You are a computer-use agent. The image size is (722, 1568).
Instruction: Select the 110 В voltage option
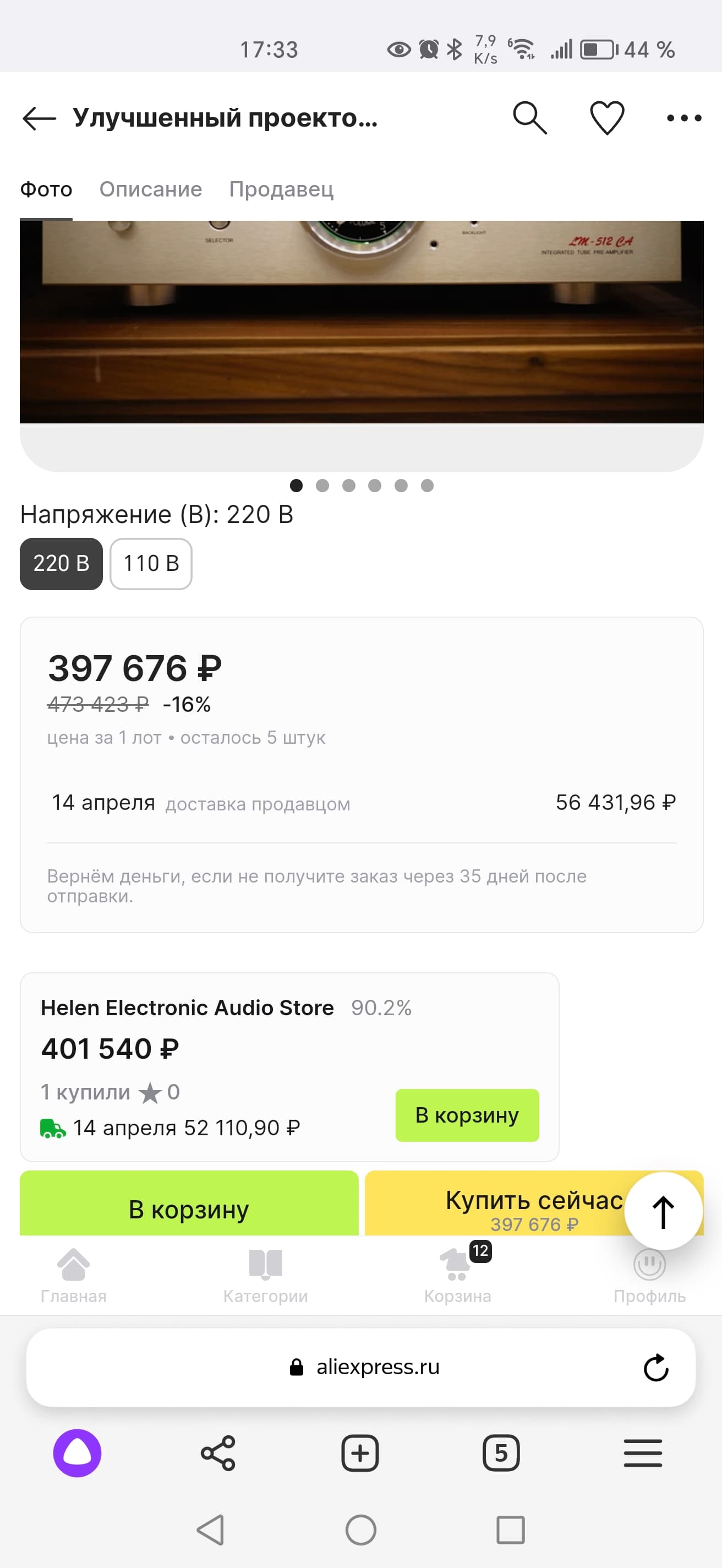(151, 564)
